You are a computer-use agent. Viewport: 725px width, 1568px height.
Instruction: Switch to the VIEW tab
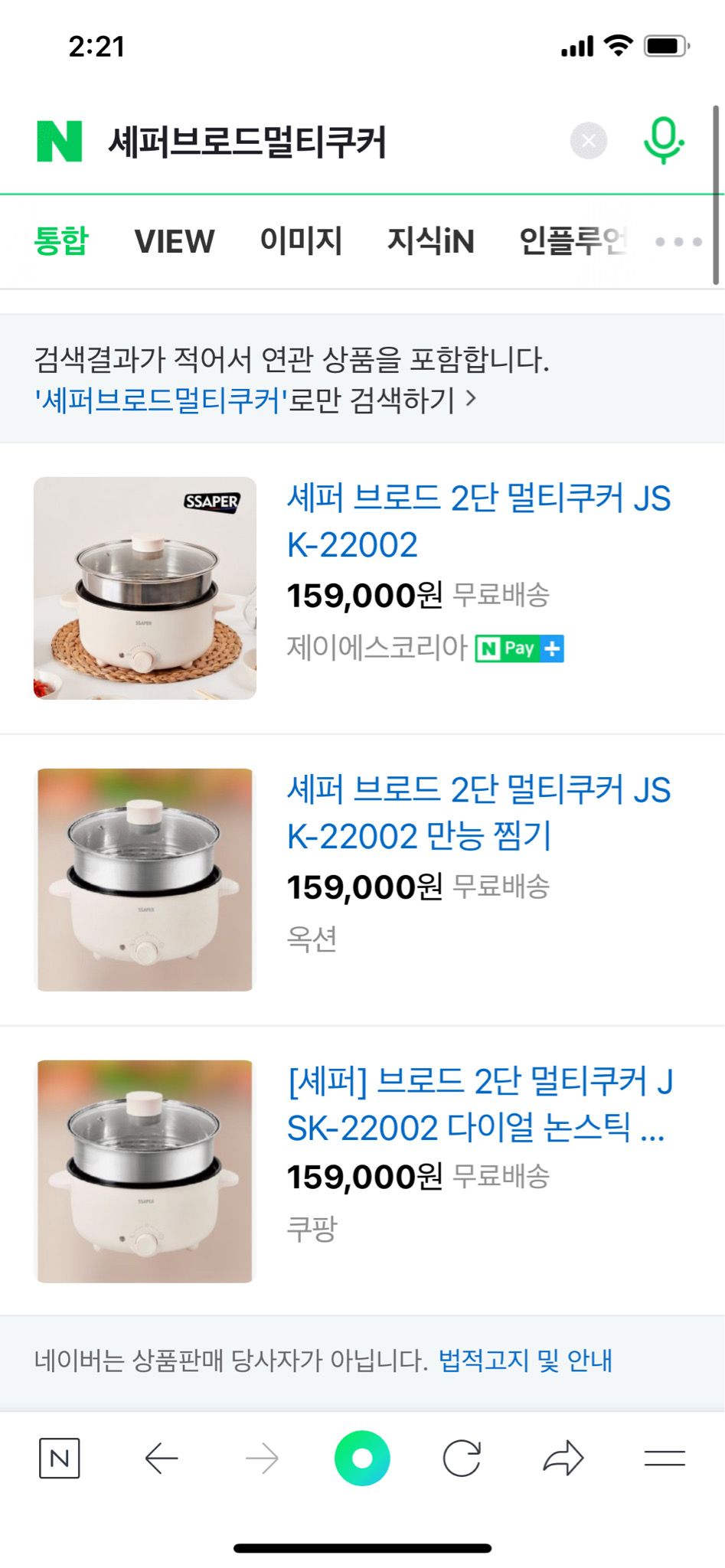175,241
